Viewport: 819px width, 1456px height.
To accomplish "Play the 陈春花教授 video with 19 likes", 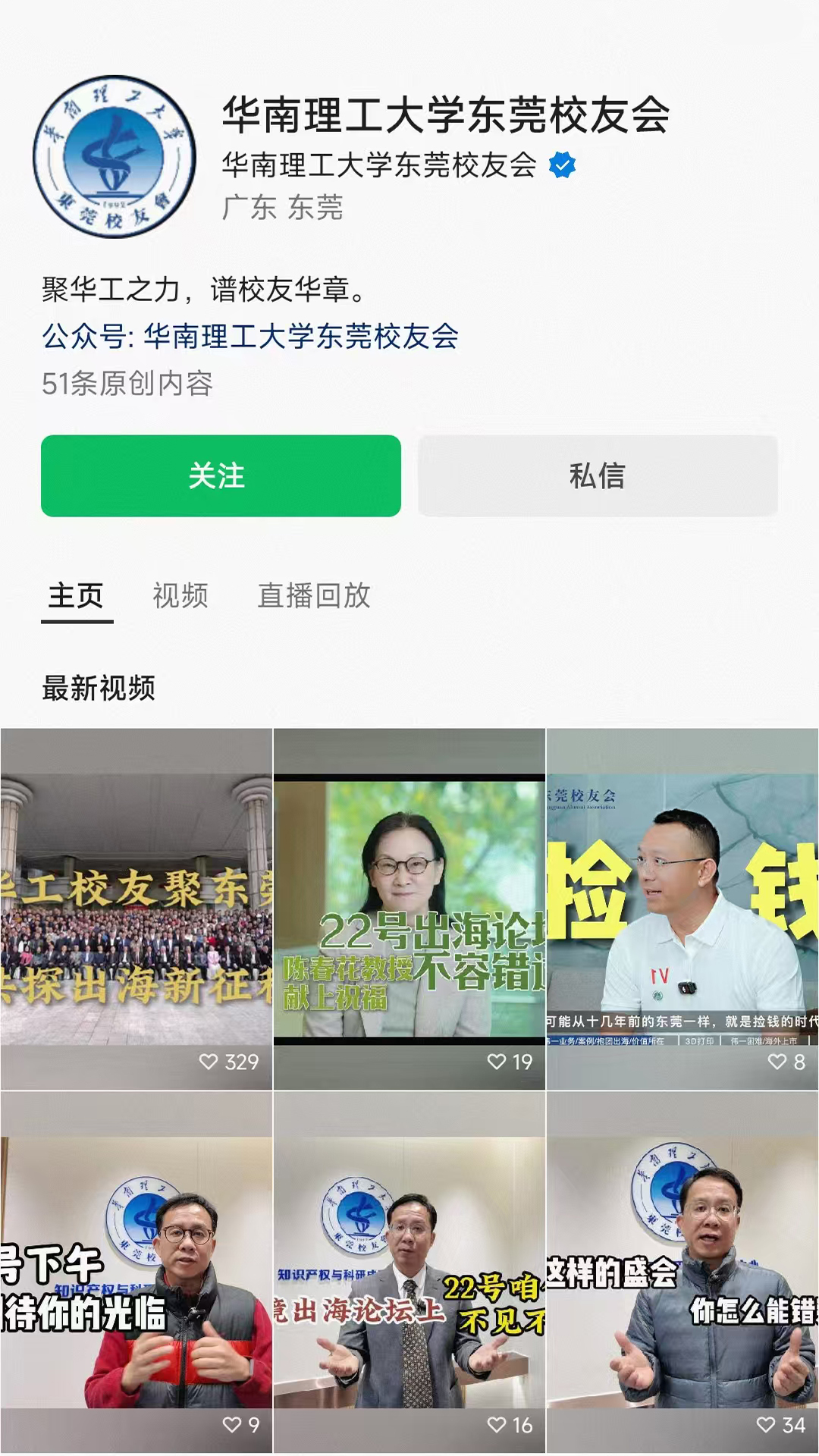I will 409,908.
